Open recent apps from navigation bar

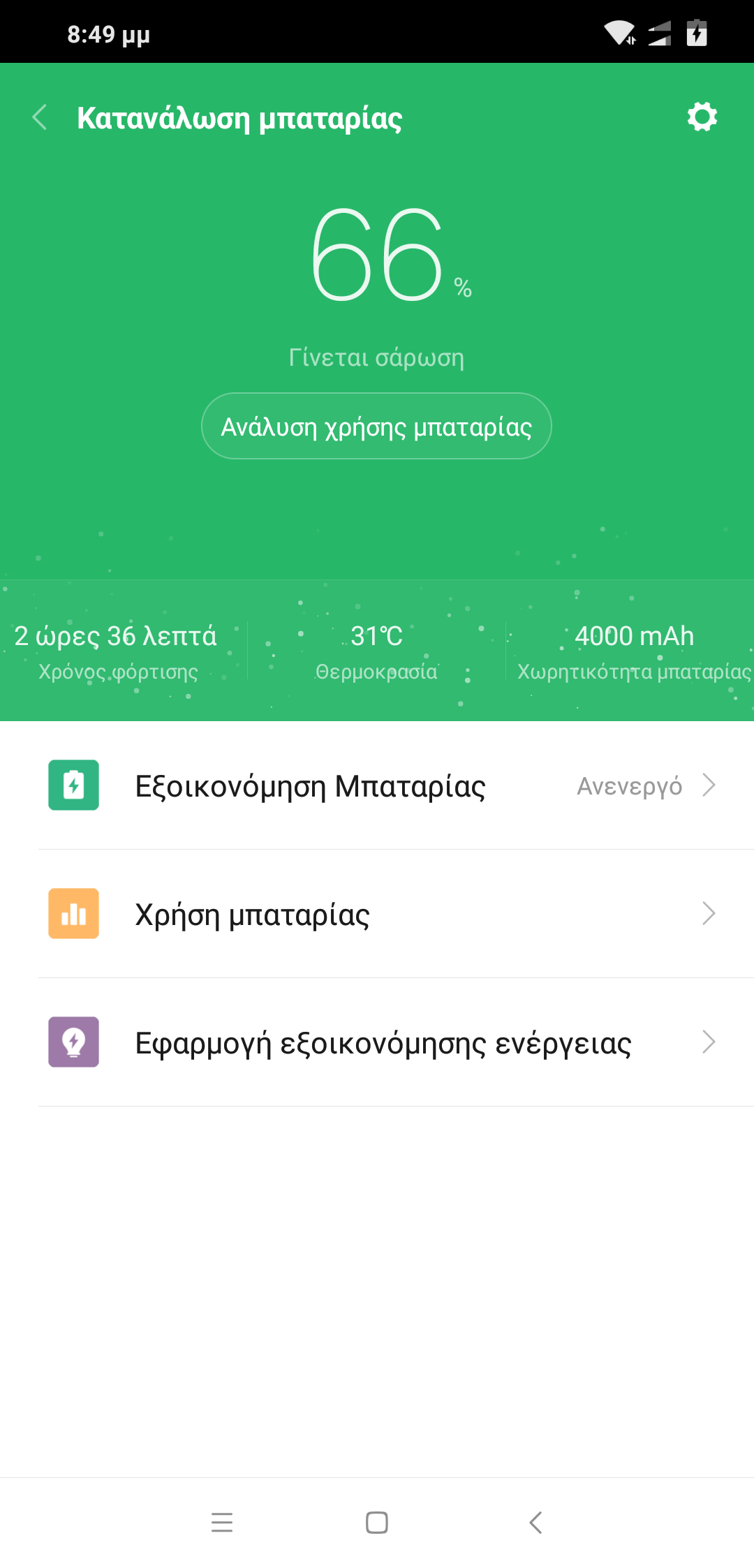click(x=222, y=1523)
